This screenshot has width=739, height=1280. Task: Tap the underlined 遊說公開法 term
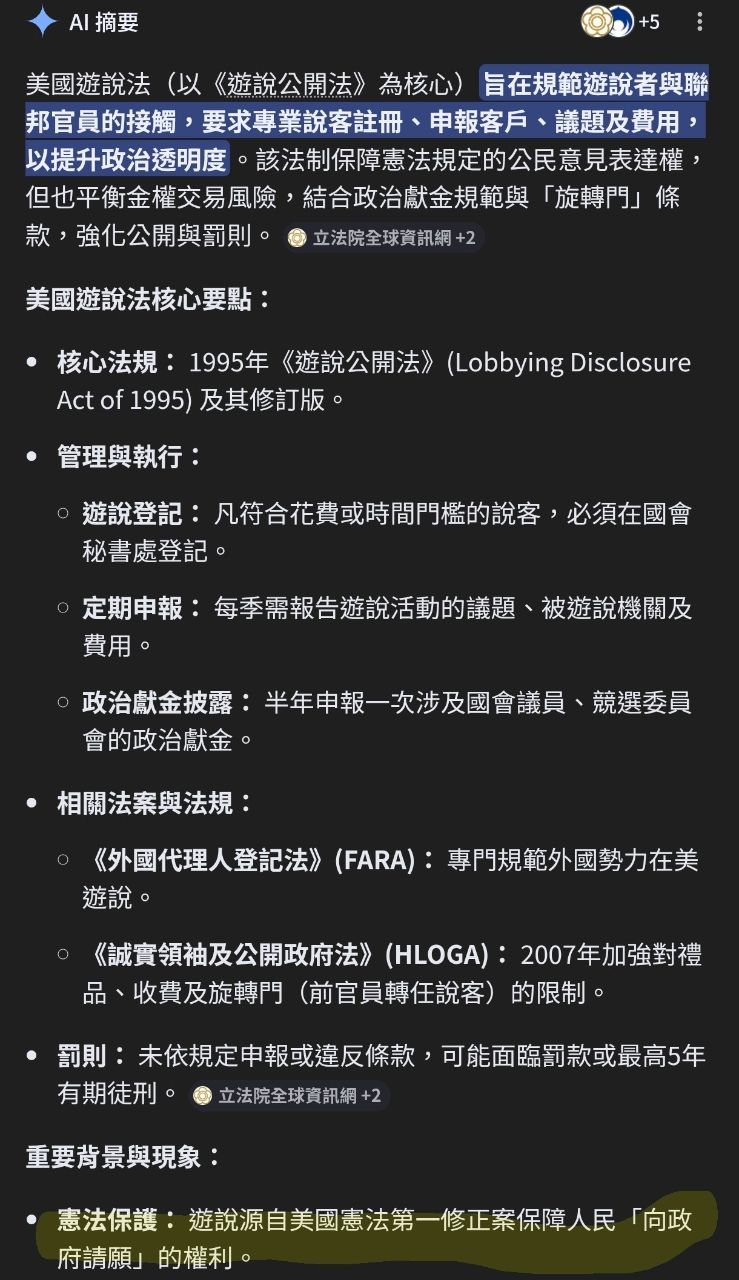(291, 85)
